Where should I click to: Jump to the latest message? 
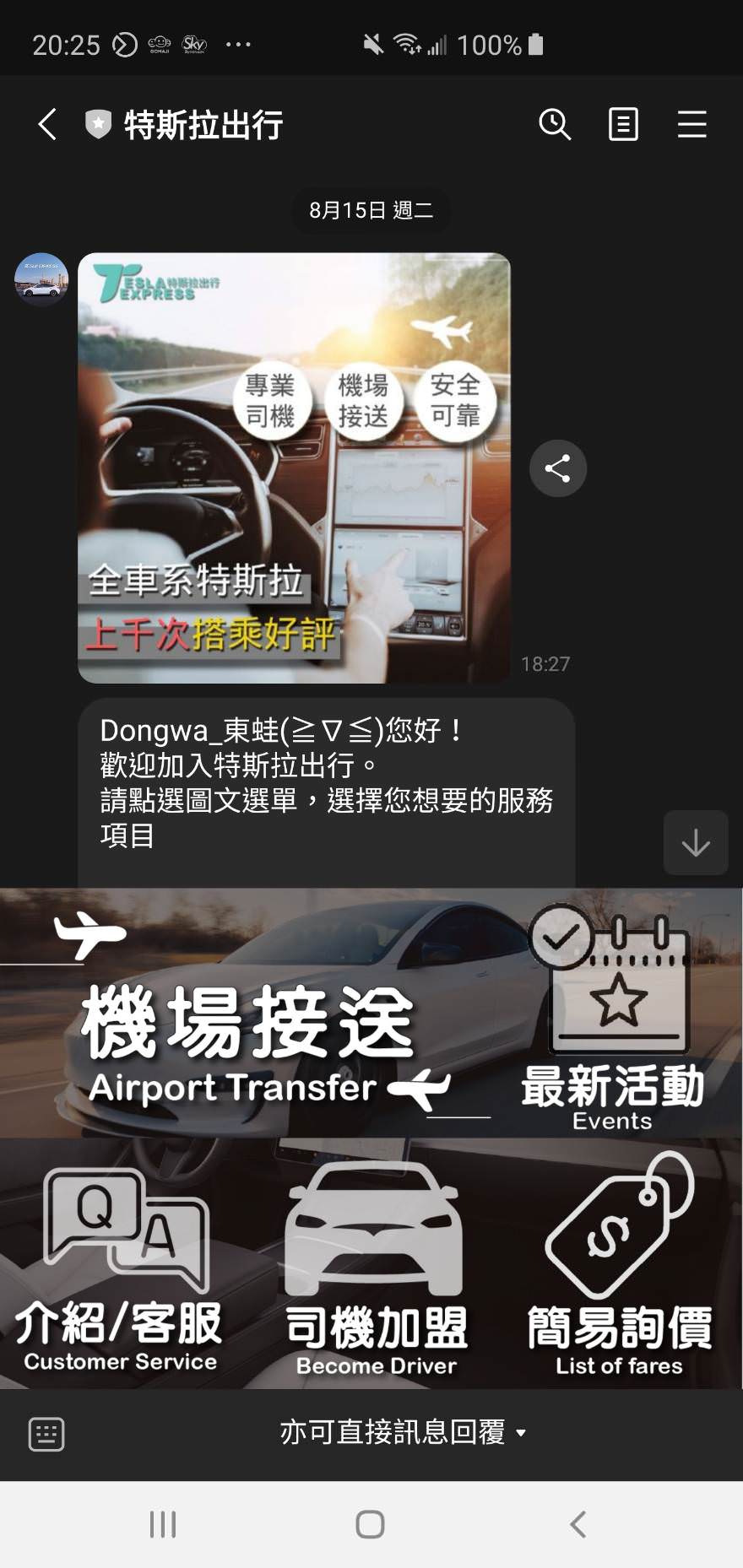[x=695, y=842]
